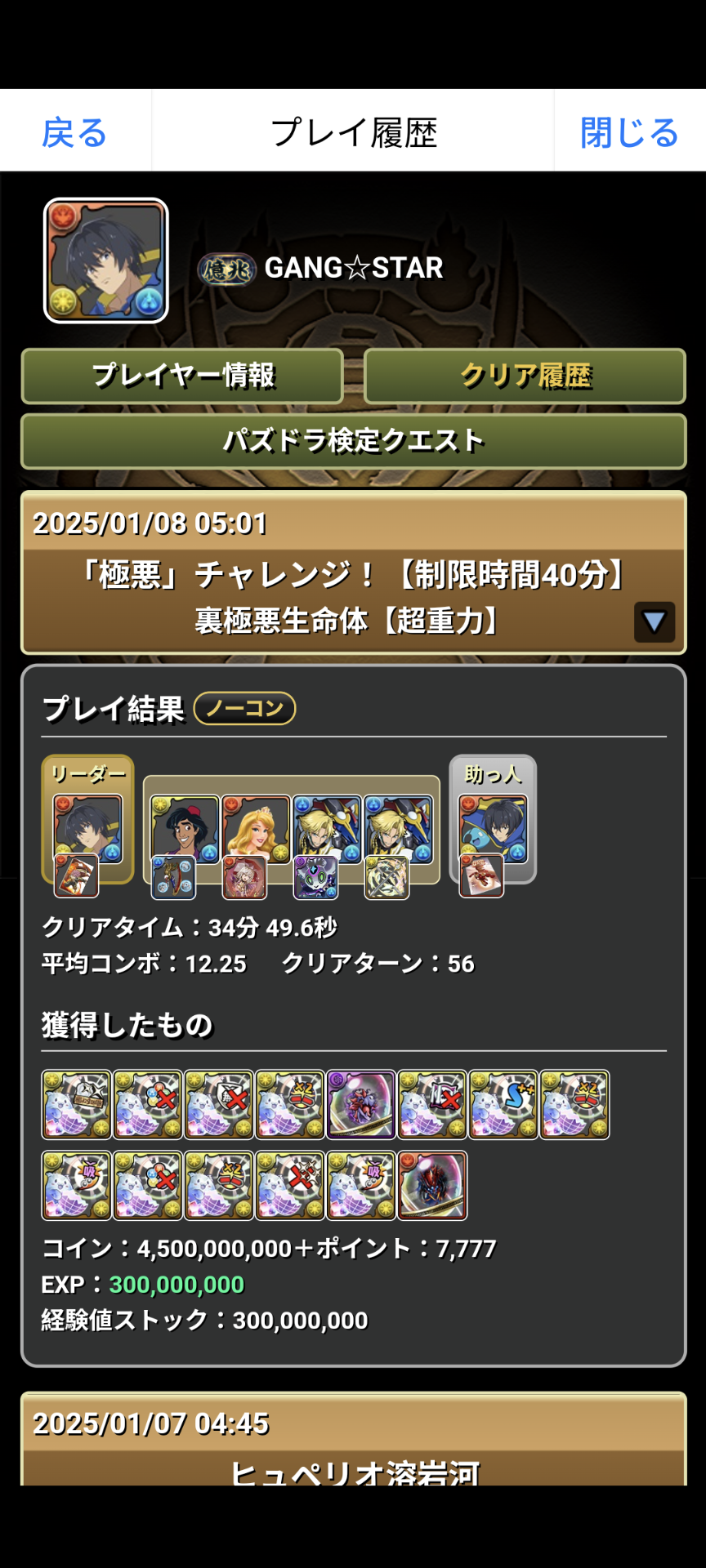Image resolution: width=706 pixels, height=1568 pixels.
Task: Collapse the 2025/01/08 05:01 play entry
Action: [654, 622]
